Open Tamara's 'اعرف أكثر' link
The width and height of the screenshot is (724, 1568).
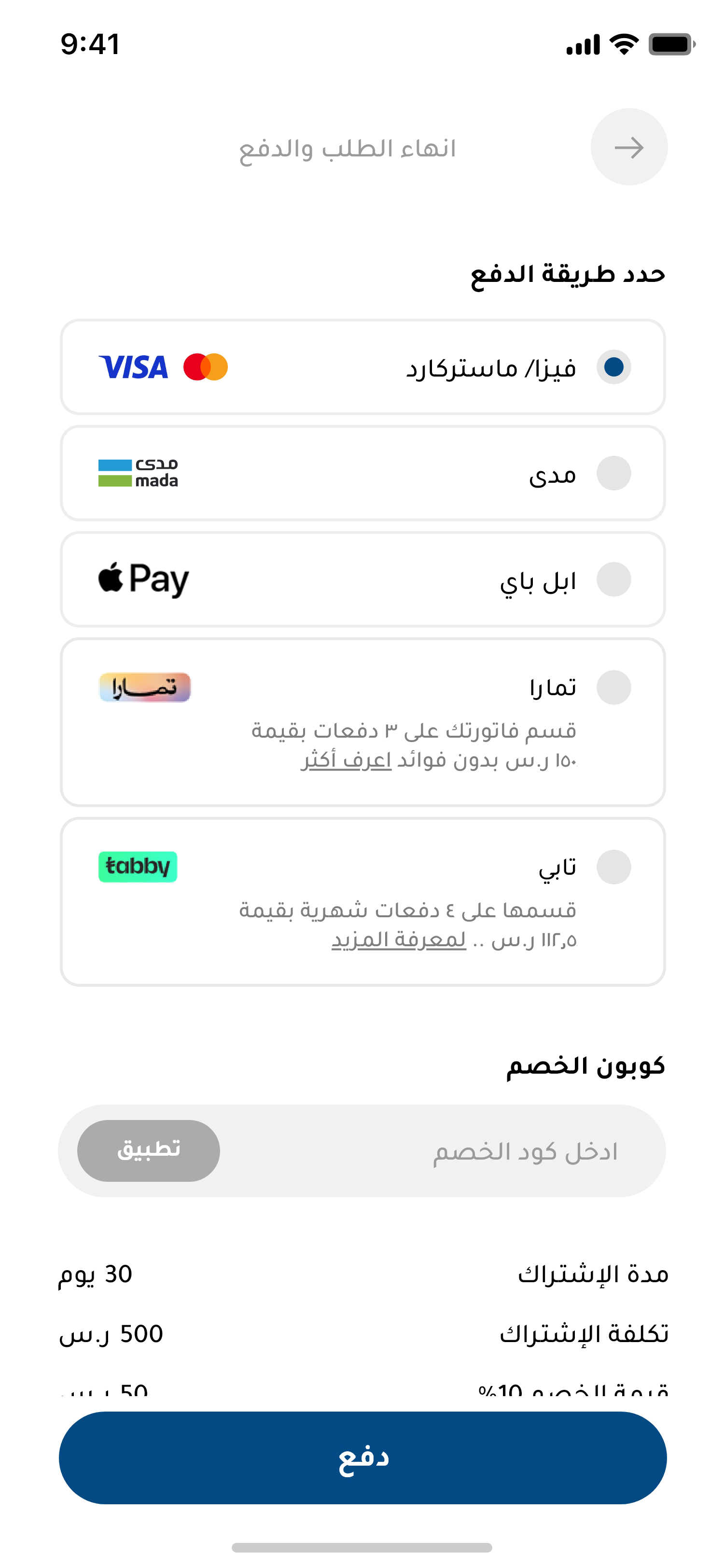pyautogui.click(x=346, y=760)
